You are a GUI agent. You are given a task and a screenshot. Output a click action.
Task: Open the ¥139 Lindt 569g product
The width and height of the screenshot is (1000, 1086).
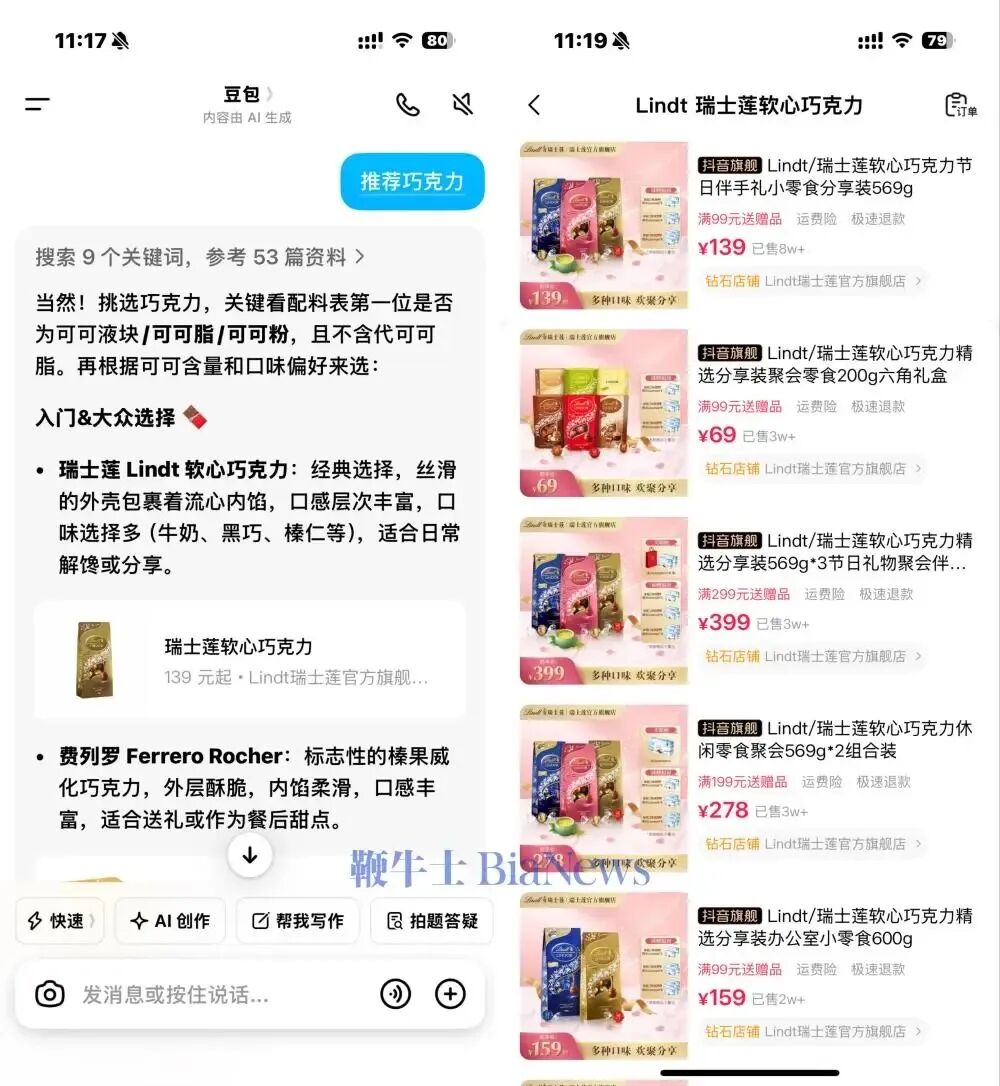(835, 177)
